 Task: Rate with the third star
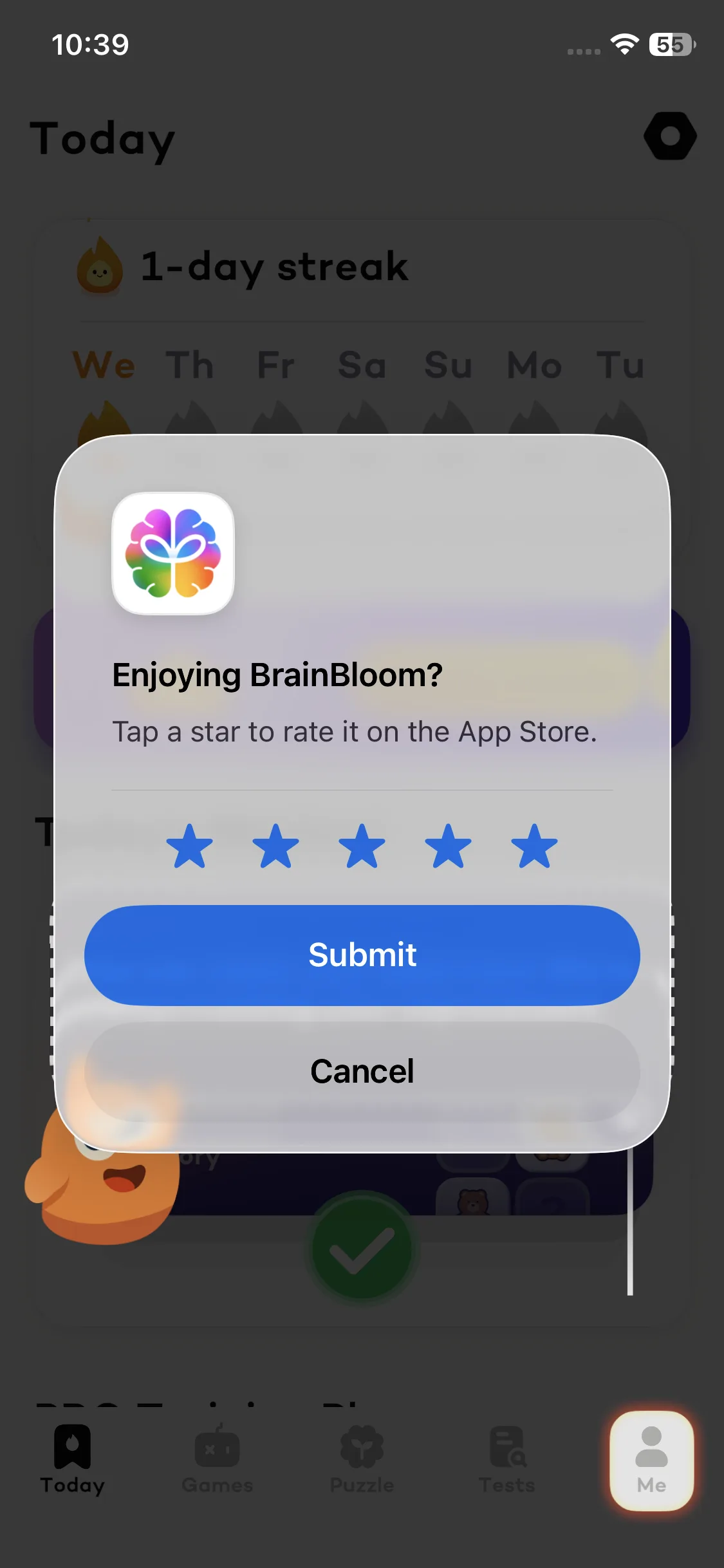point(362,846)
